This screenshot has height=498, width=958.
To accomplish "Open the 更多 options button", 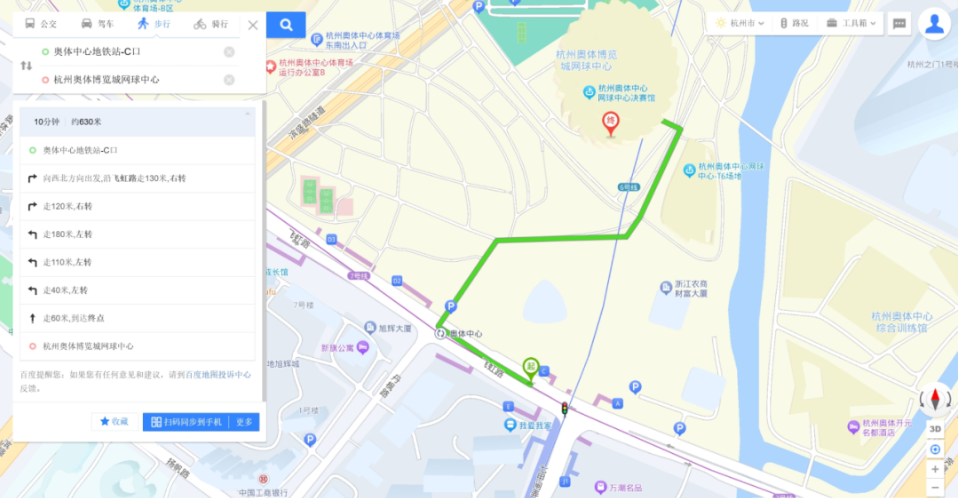I will (x=245, y=422).
